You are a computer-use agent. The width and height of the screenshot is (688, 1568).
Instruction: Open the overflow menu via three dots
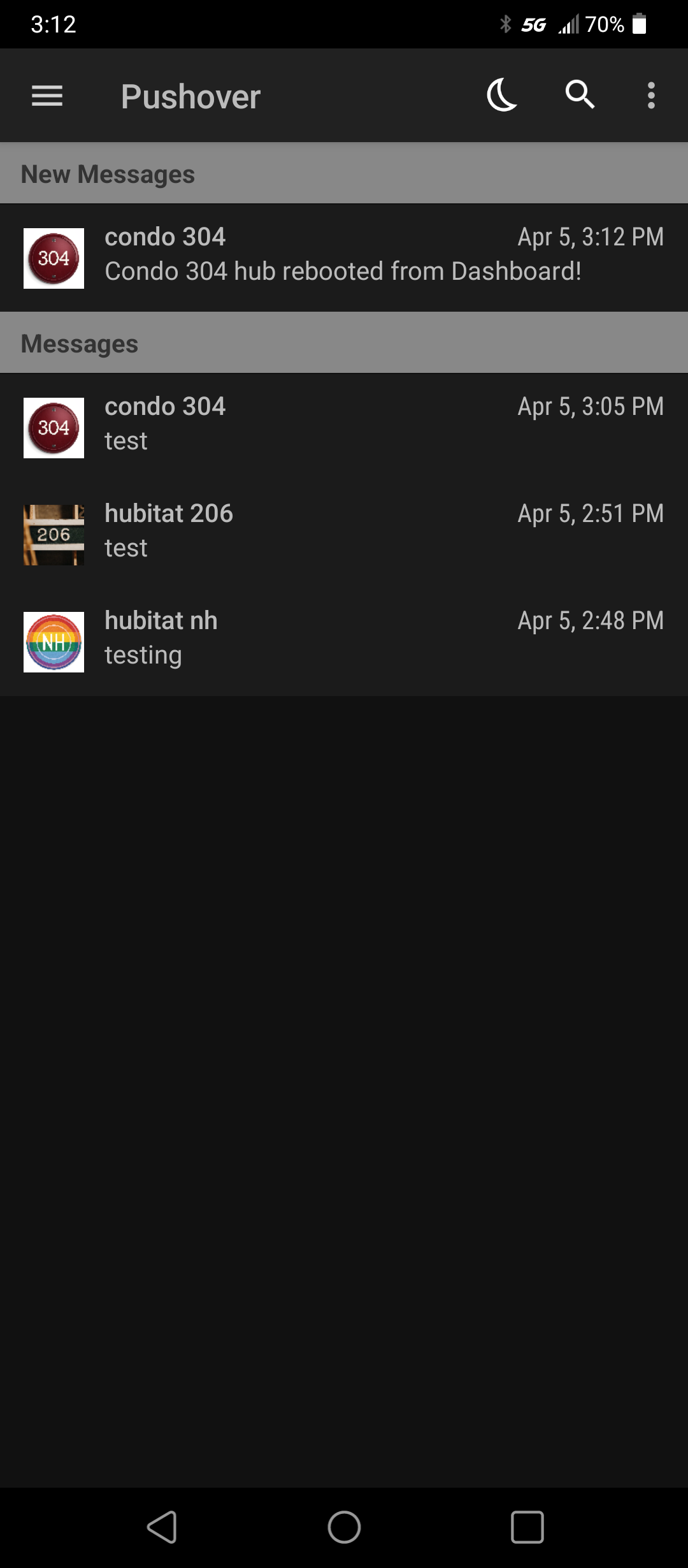coord(650,96)
